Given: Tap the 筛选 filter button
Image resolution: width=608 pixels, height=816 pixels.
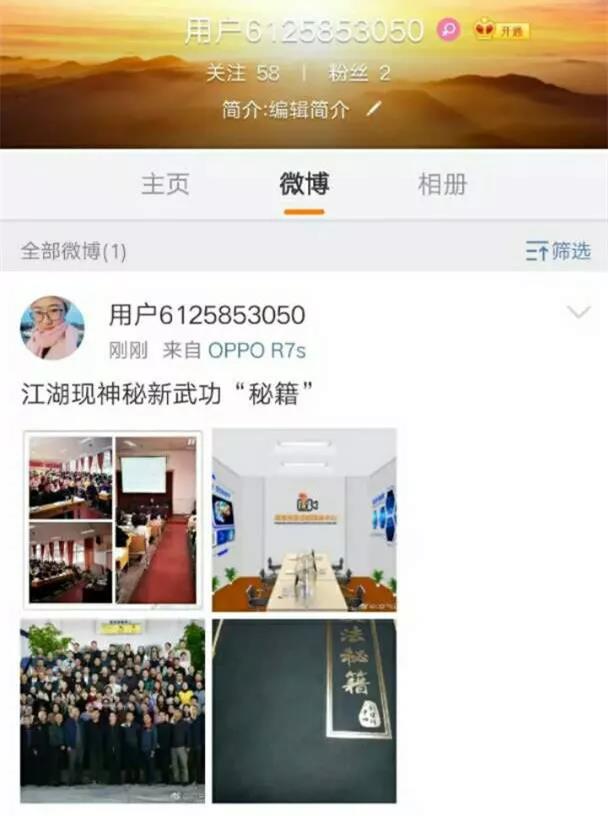Looking at the screenshot, I should (558, 251).
